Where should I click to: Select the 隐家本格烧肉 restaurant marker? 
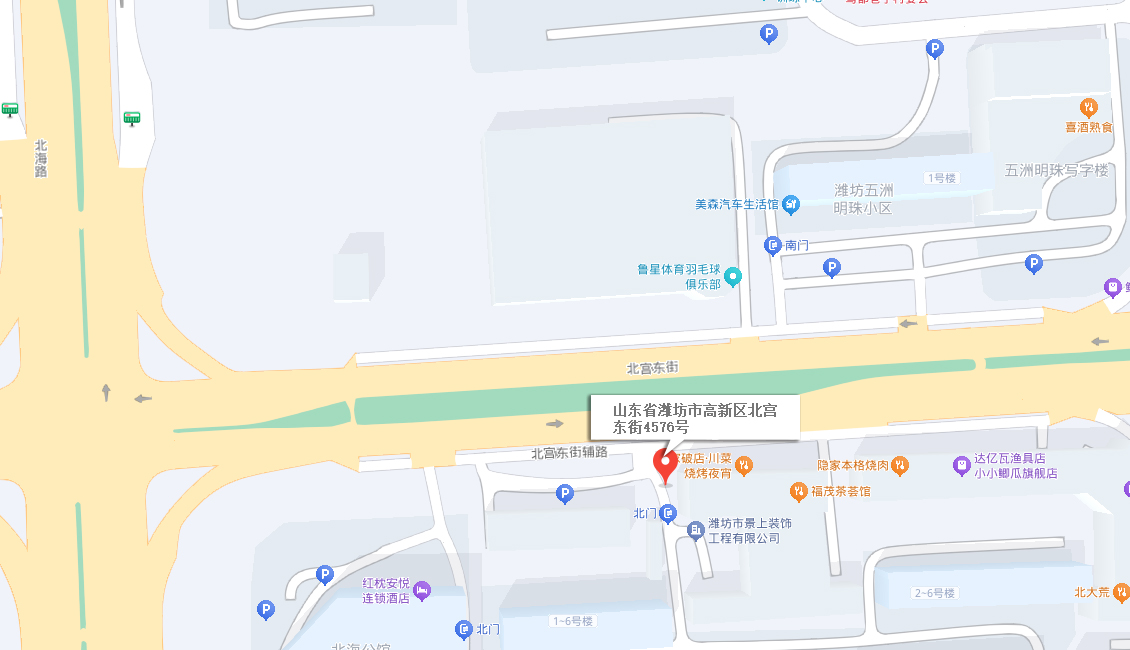tap(900, 464)
